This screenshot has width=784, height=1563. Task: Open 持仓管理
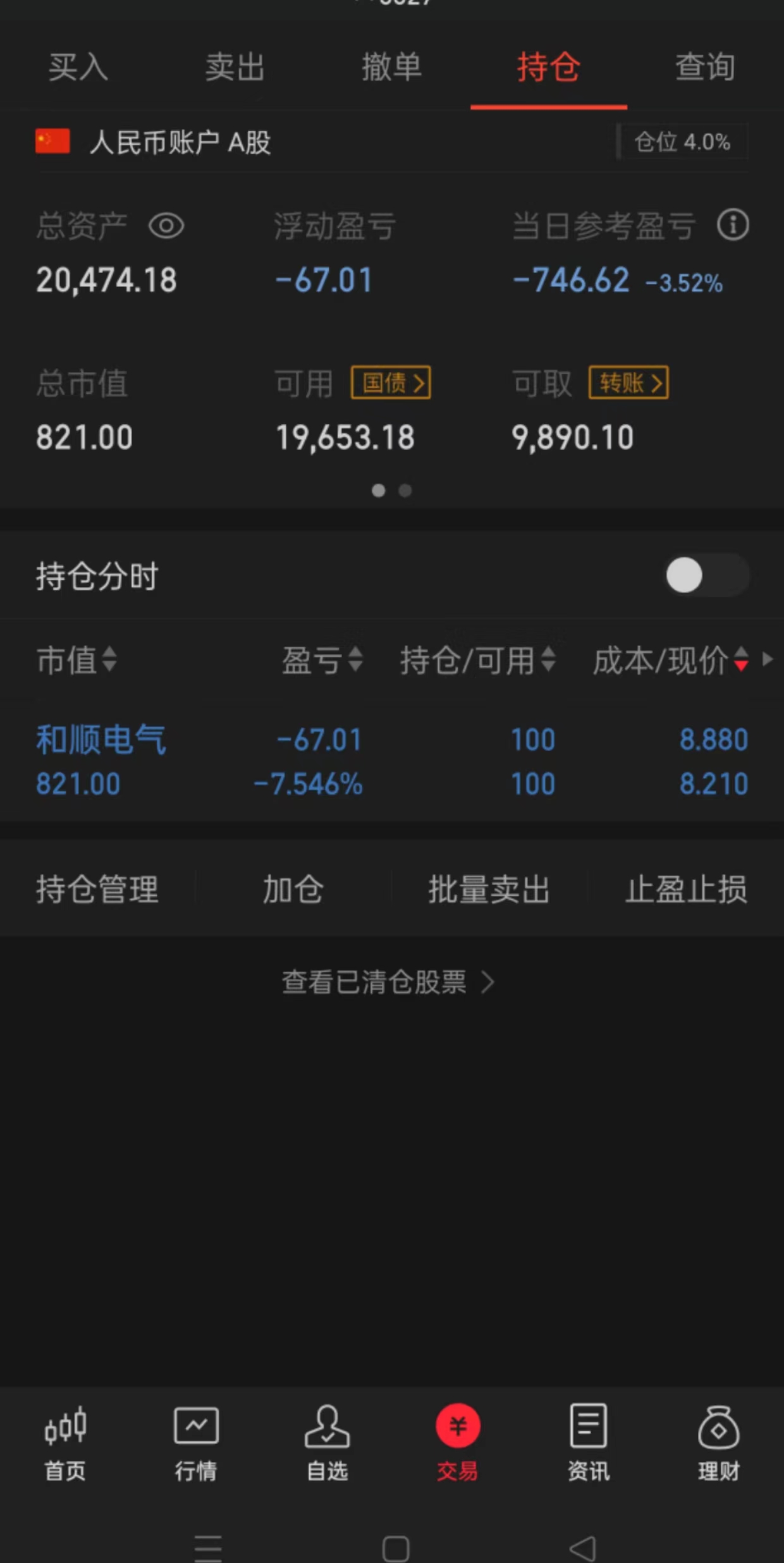tap(97, 890)
